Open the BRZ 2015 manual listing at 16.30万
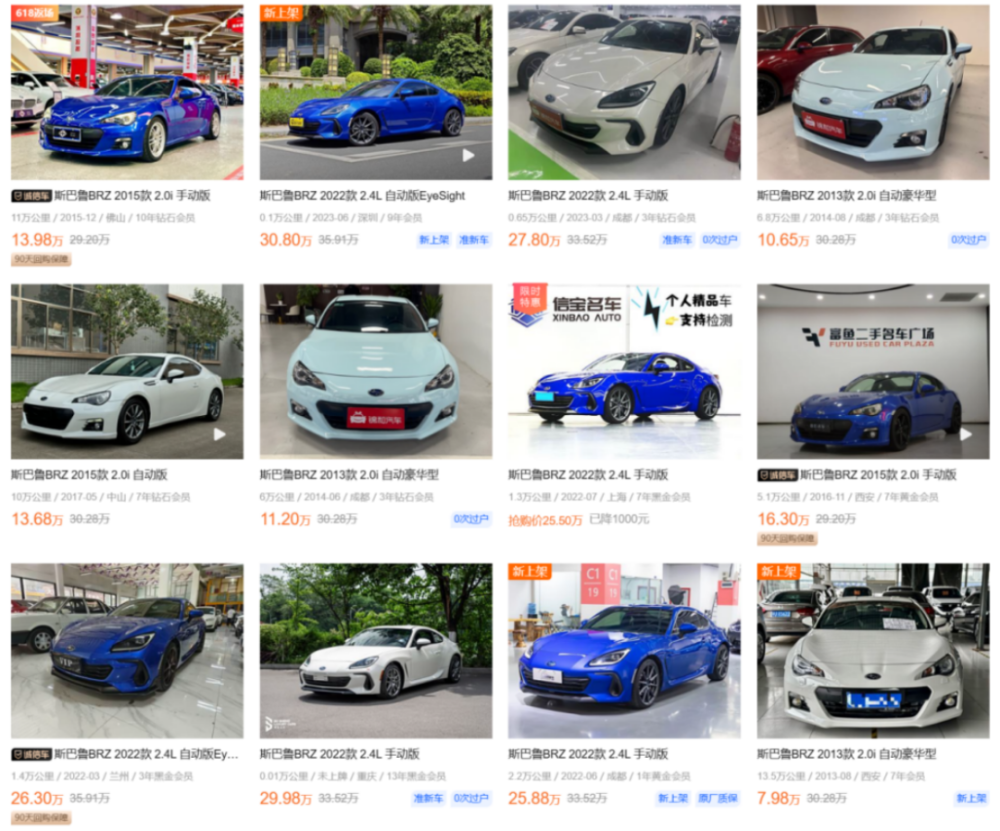This screenshot has width=1000, height=831. (x=872, y=372)
